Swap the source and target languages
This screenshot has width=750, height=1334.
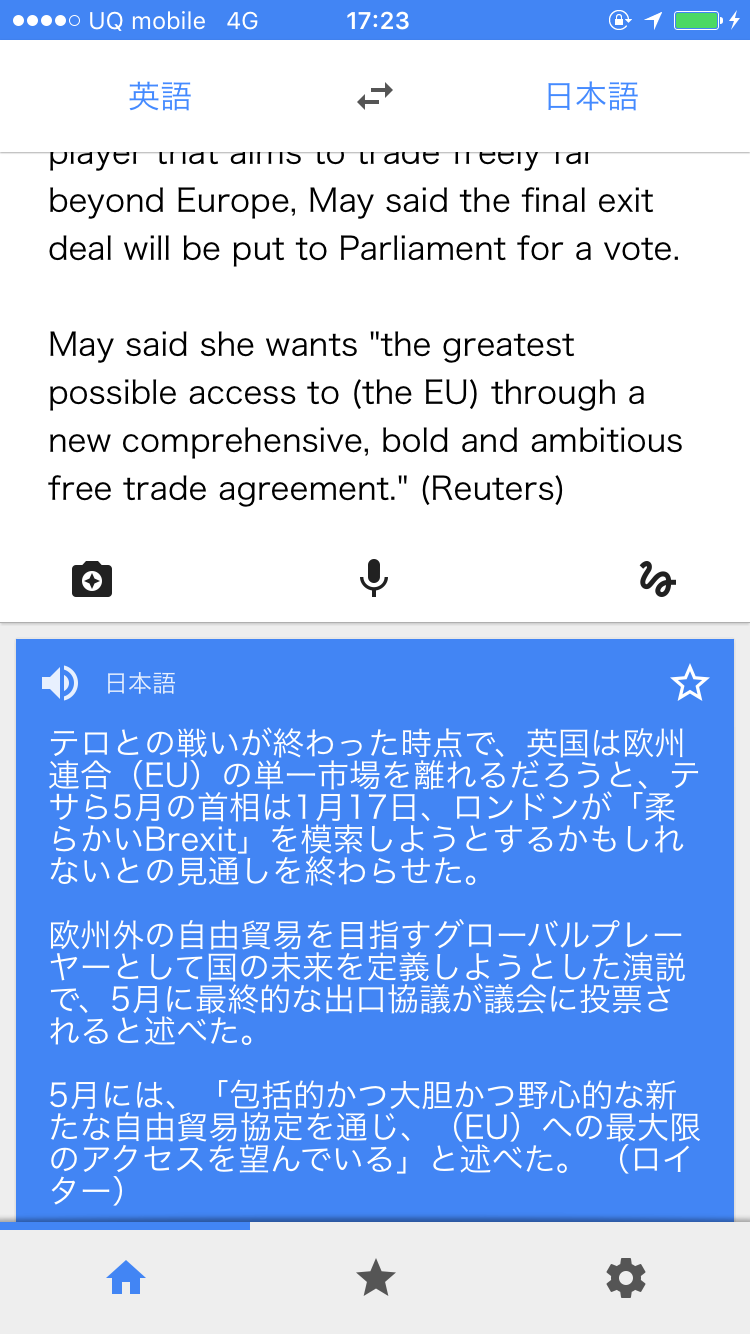click(x=375, y=97)
